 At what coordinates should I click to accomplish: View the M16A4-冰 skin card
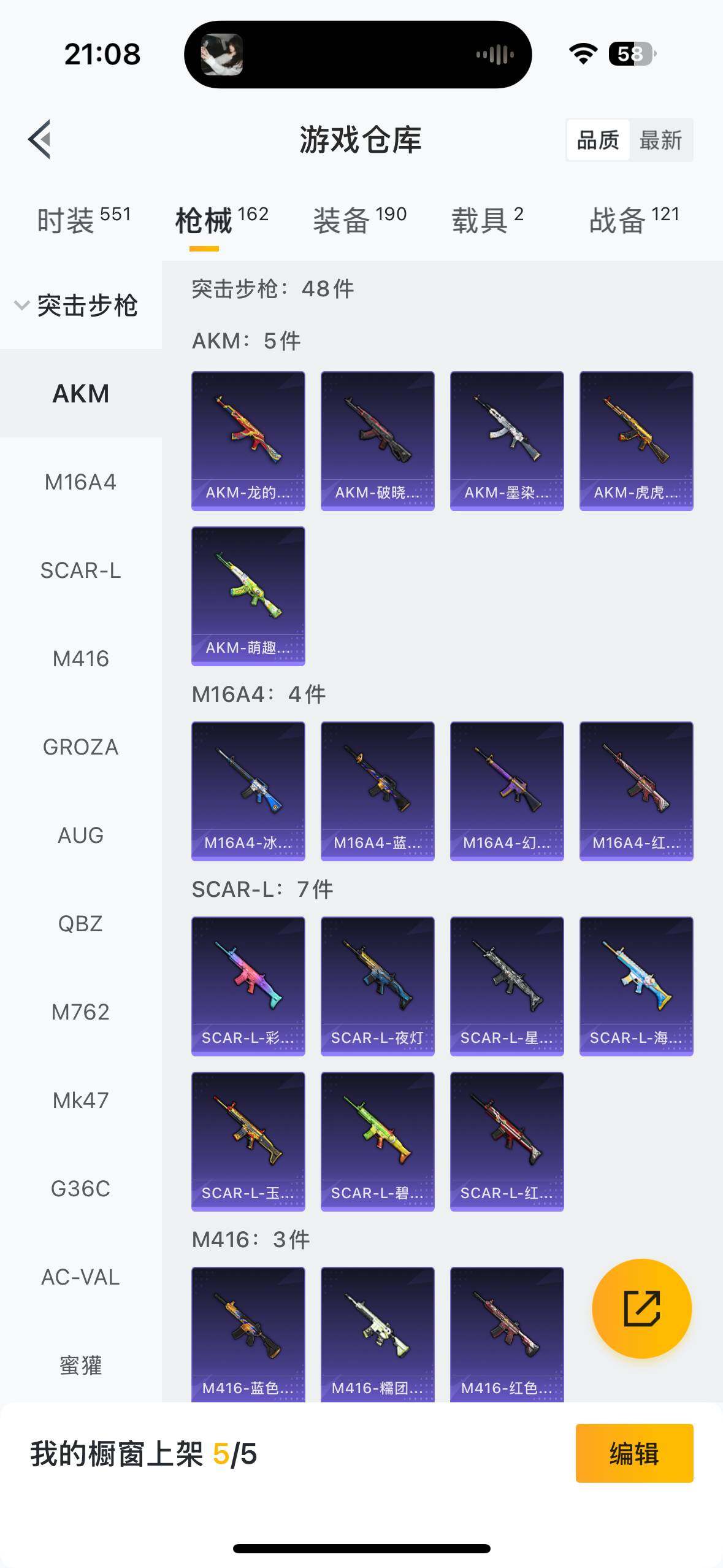(248, 791)
